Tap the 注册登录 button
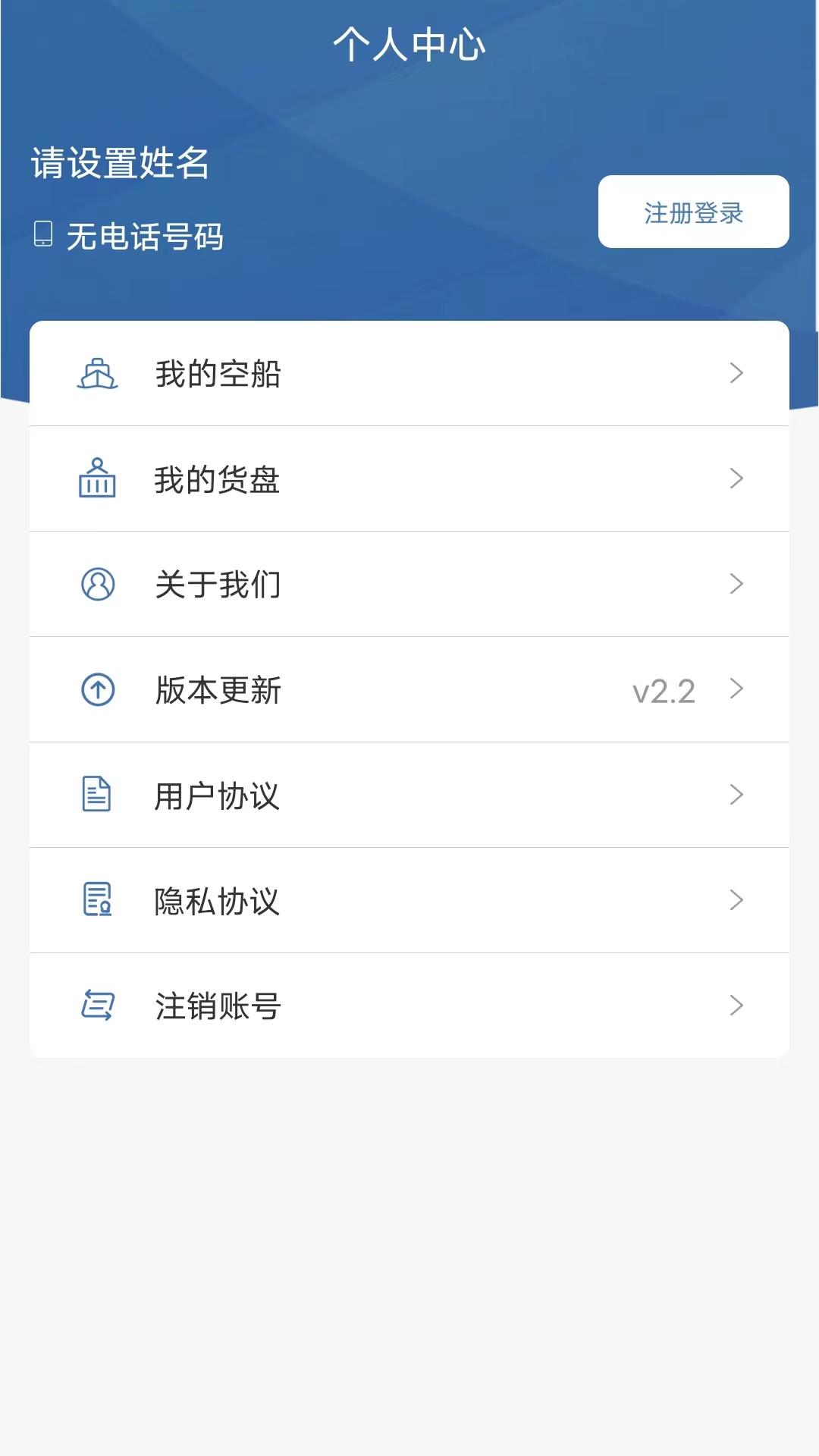819x1456 pixels. [693, 213]
